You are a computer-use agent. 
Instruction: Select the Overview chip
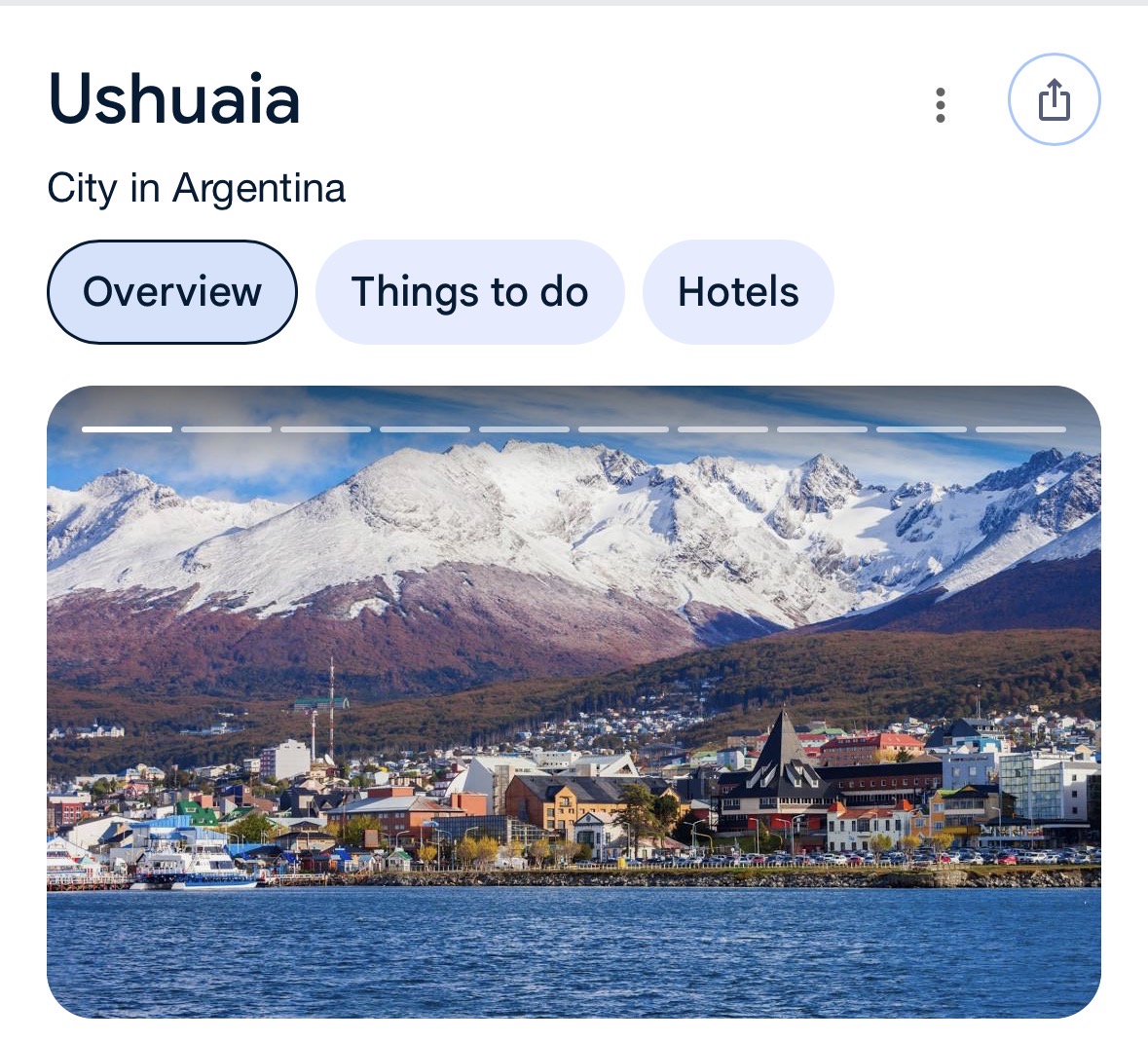(172, 292)
